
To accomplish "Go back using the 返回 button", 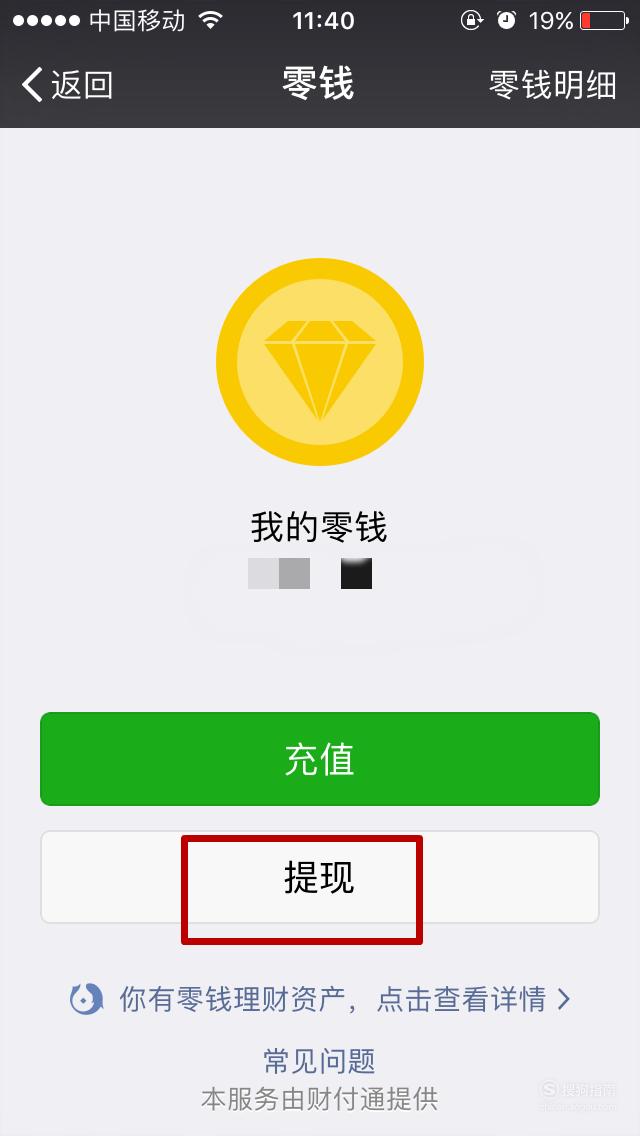I will [x=67, y=85].
